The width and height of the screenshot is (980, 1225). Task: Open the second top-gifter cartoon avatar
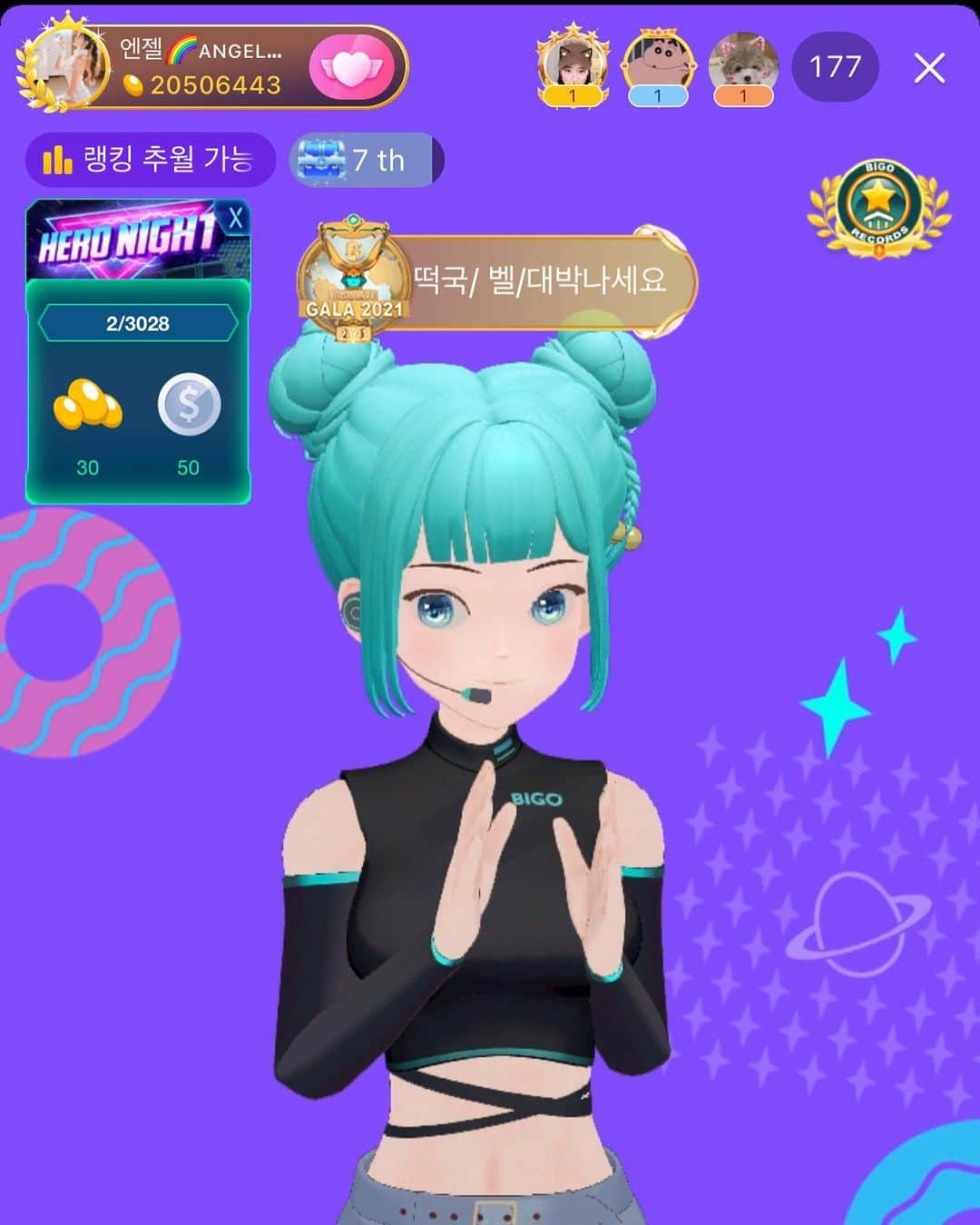[658, 65]
